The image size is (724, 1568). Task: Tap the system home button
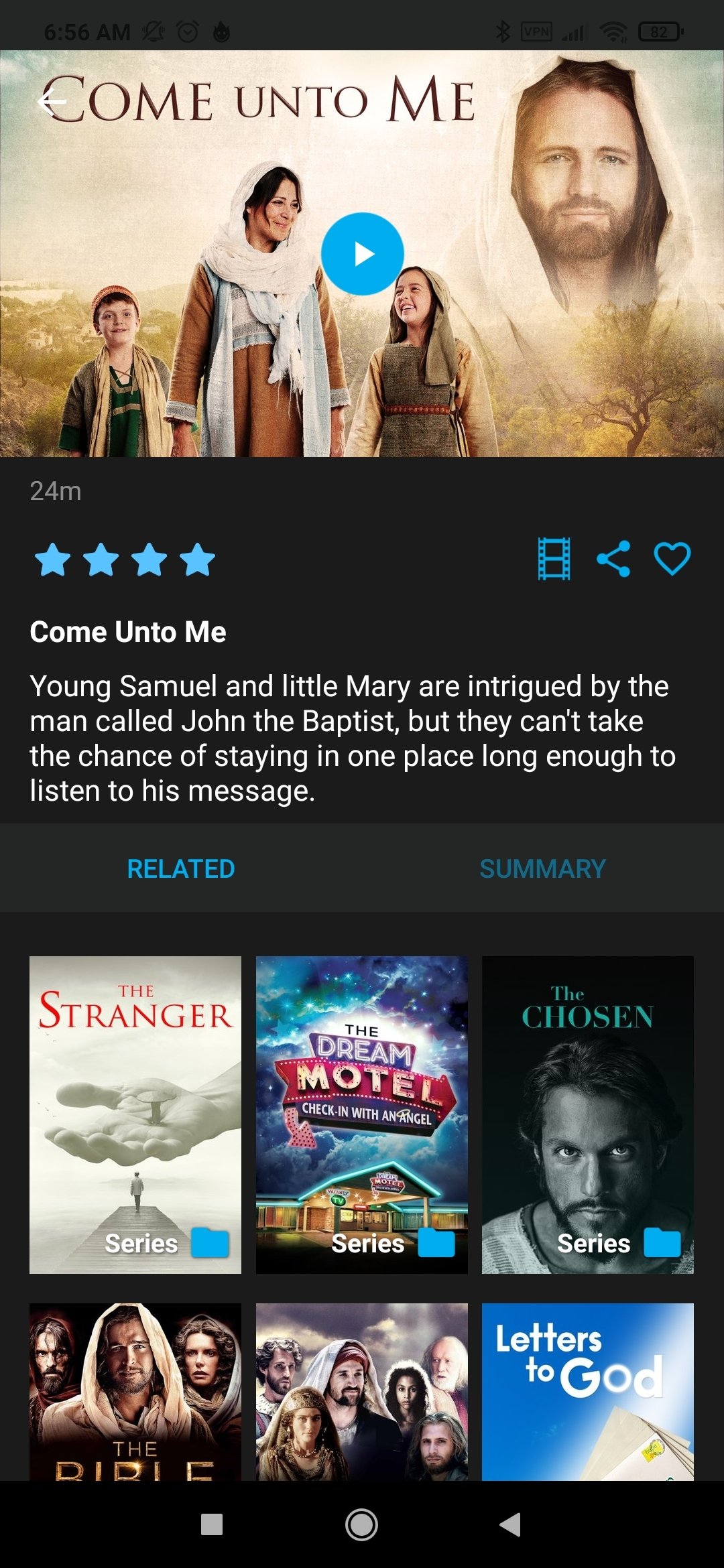(x=361, y=1524)
